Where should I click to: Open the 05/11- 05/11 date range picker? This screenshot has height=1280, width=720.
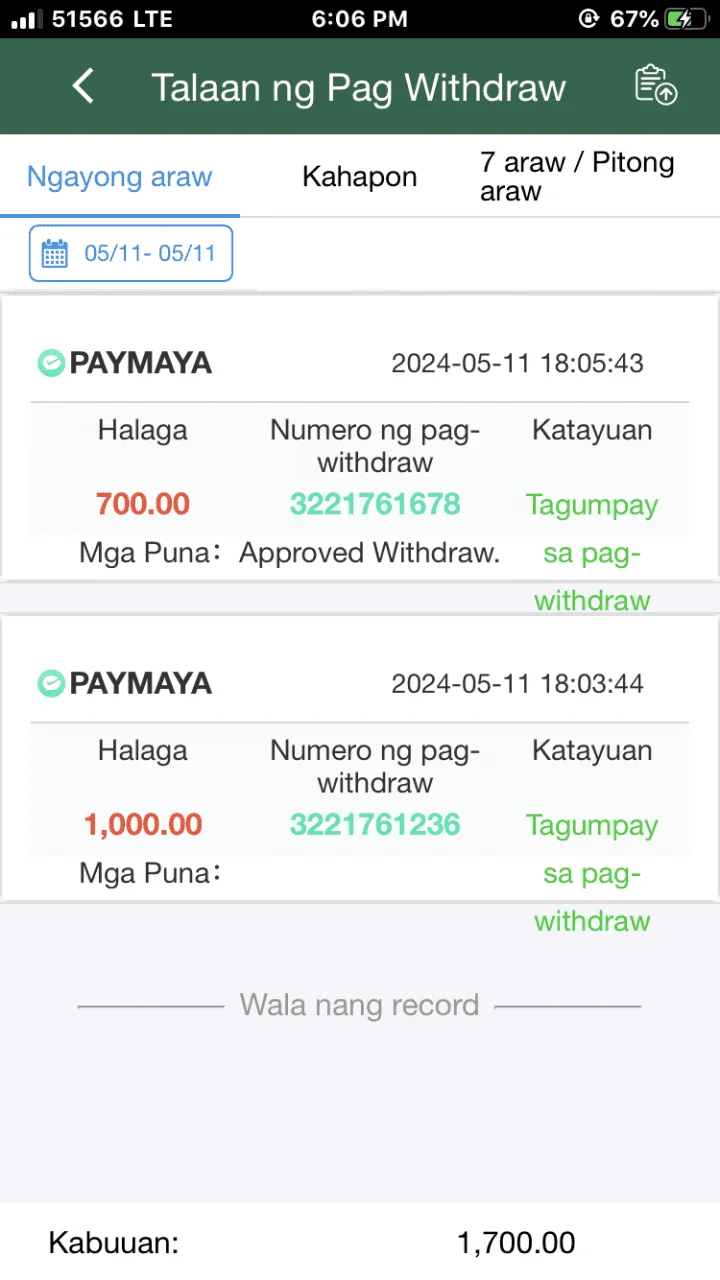coord(131,253)
